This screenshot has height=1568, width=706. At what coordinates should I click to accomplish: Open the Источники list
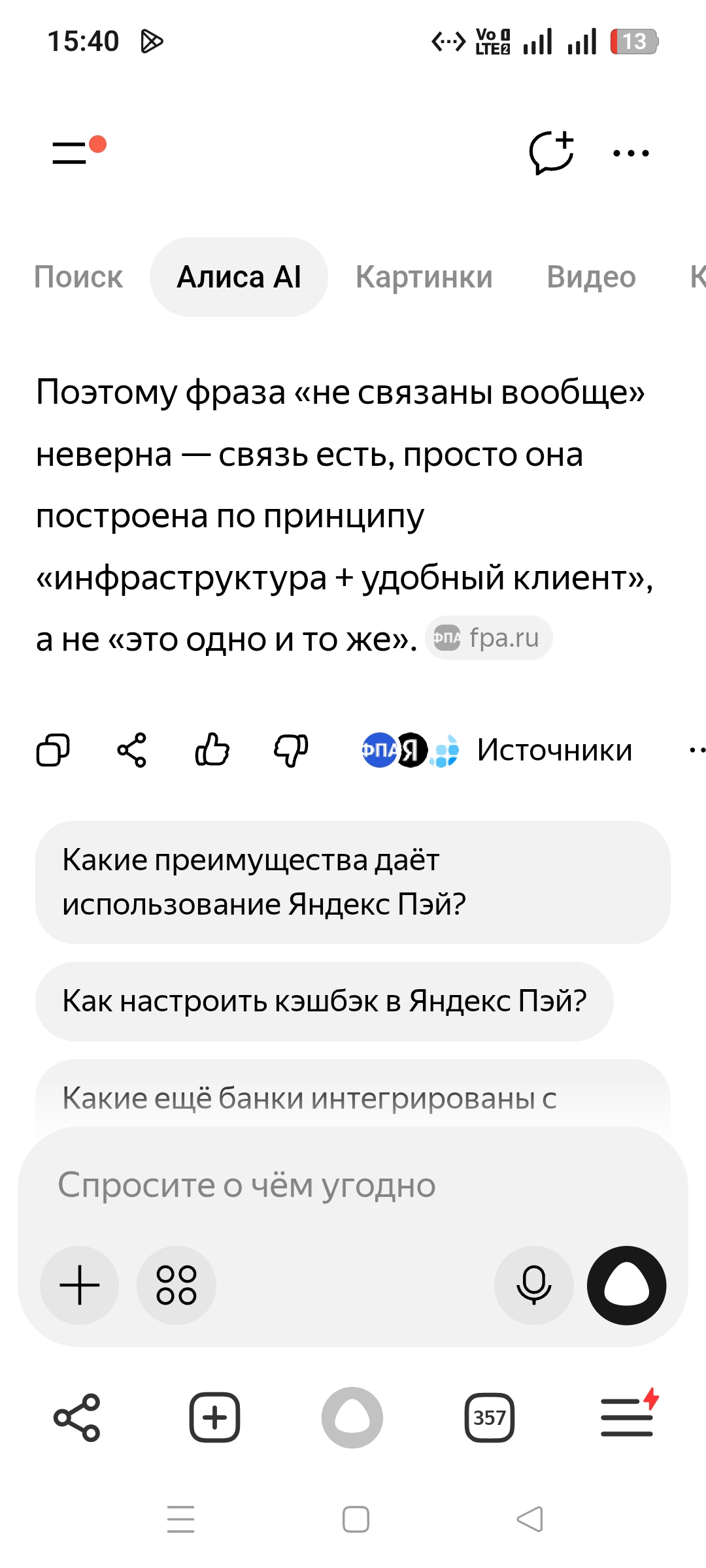(497, 749)
